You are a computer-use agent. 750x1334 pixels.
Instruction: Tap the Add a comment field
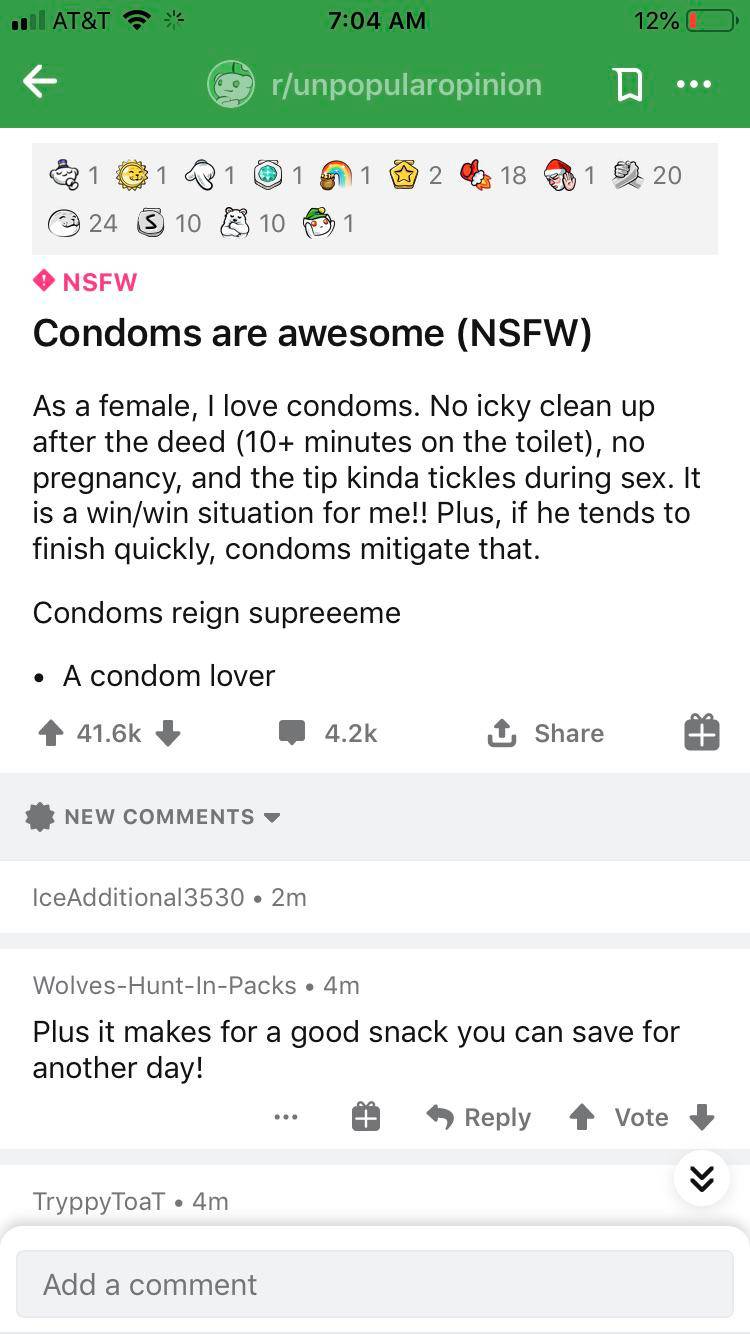coord(375,1284)
